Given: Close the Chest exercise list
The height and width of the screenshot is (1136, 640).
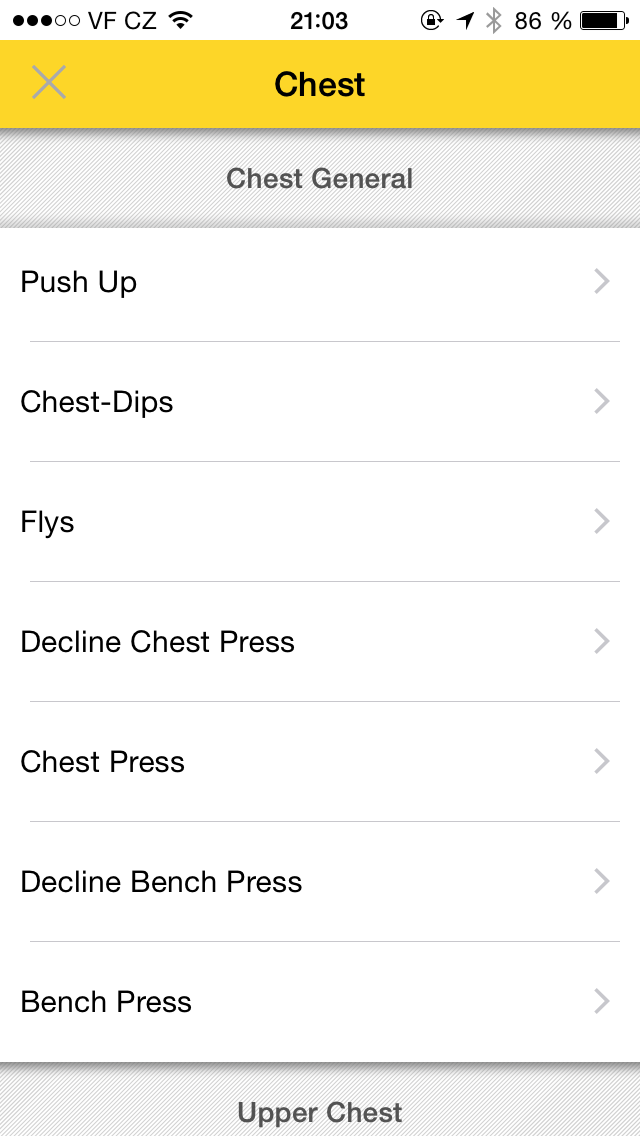Looking at the screenshot, I should tap(48, 83).
